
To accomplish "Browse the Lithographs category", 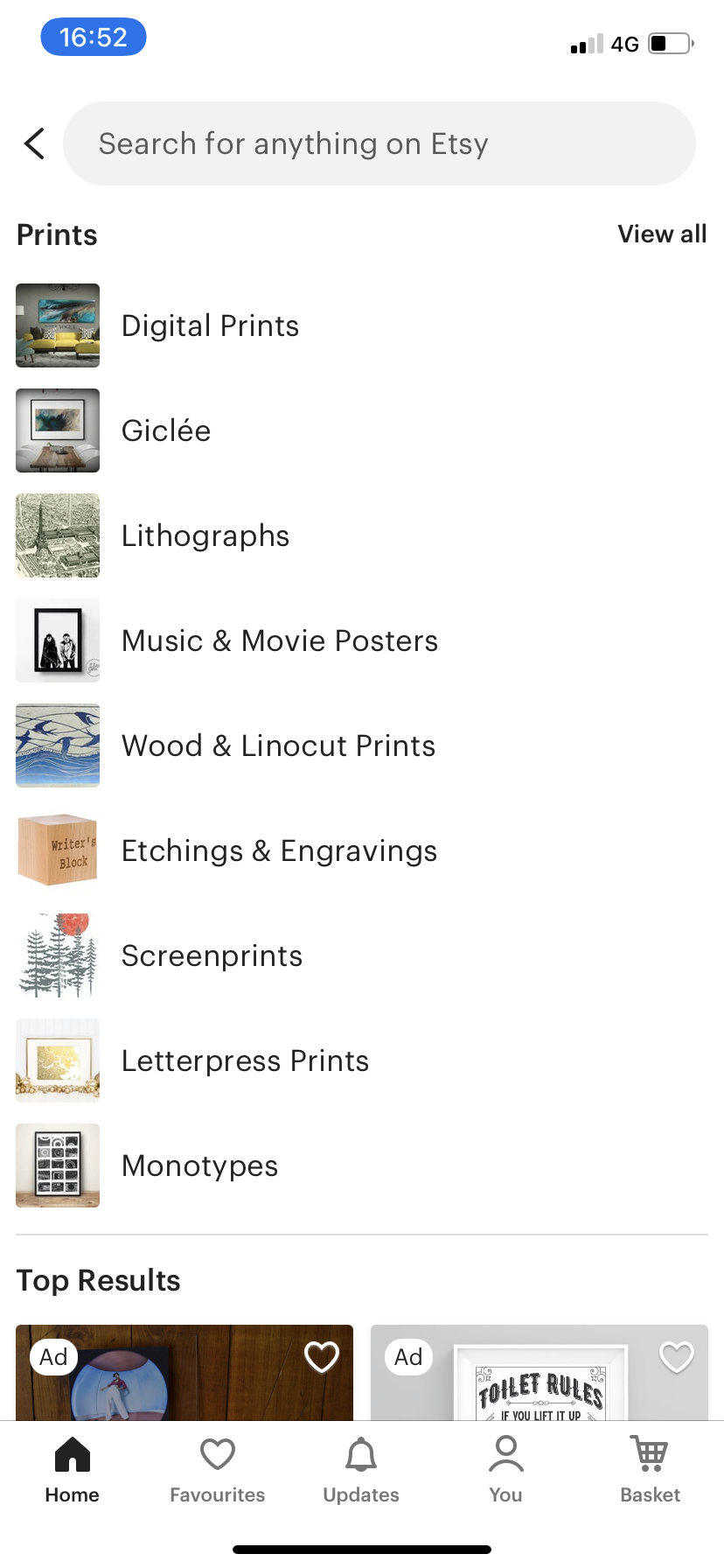I will [x=205, y=535].
